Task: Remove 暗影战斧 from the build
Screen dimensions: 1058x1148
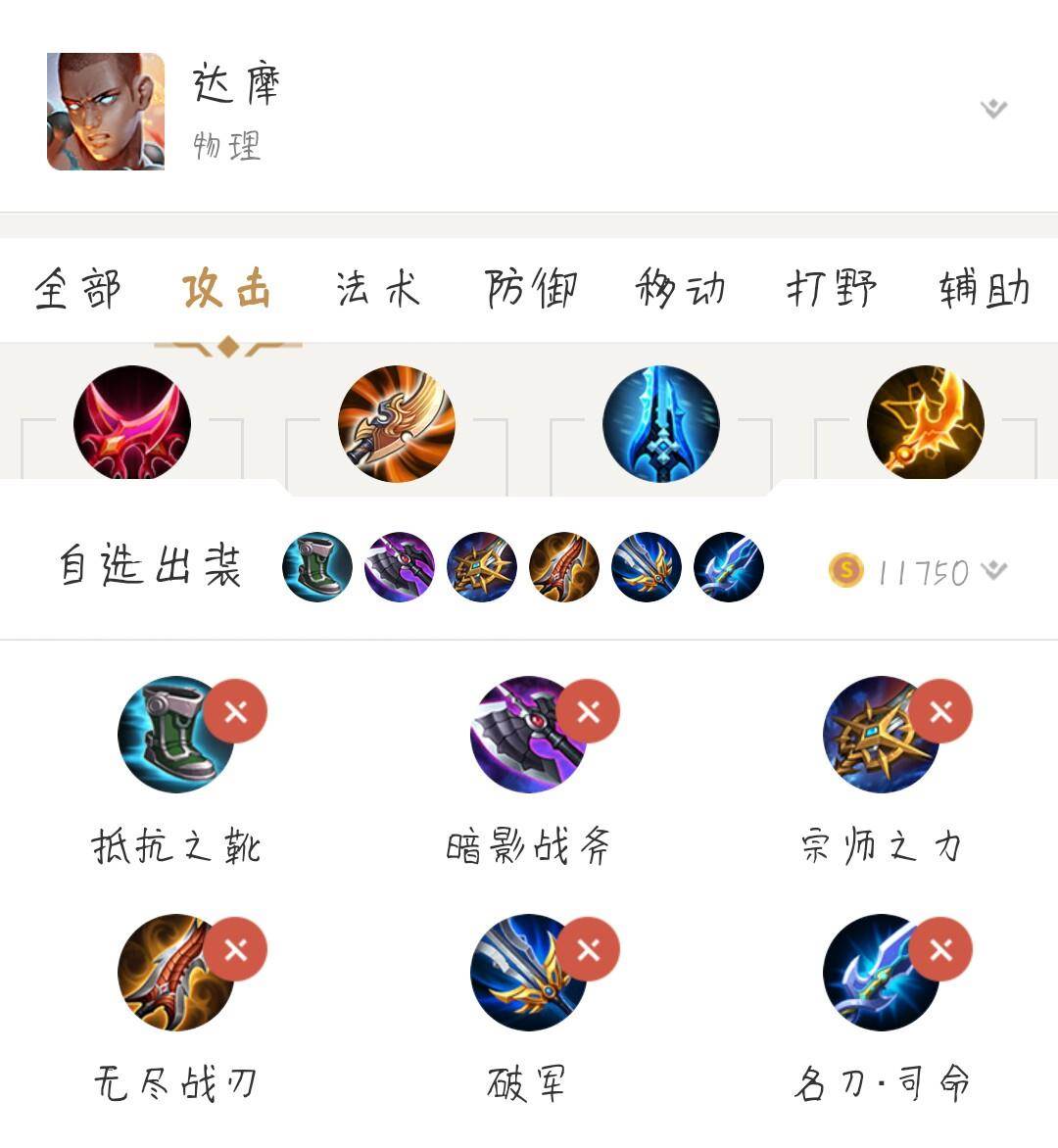Action: pyautogui.click(x=589, y=711)
